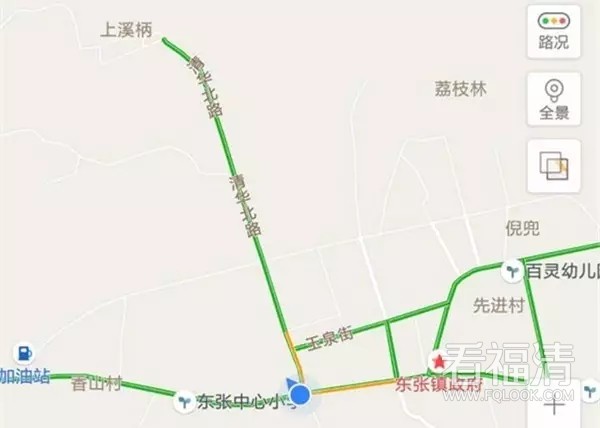This screenshot has width=600, height=428.
Task: Tap the blue current location dot
Action: pos(301,397)
